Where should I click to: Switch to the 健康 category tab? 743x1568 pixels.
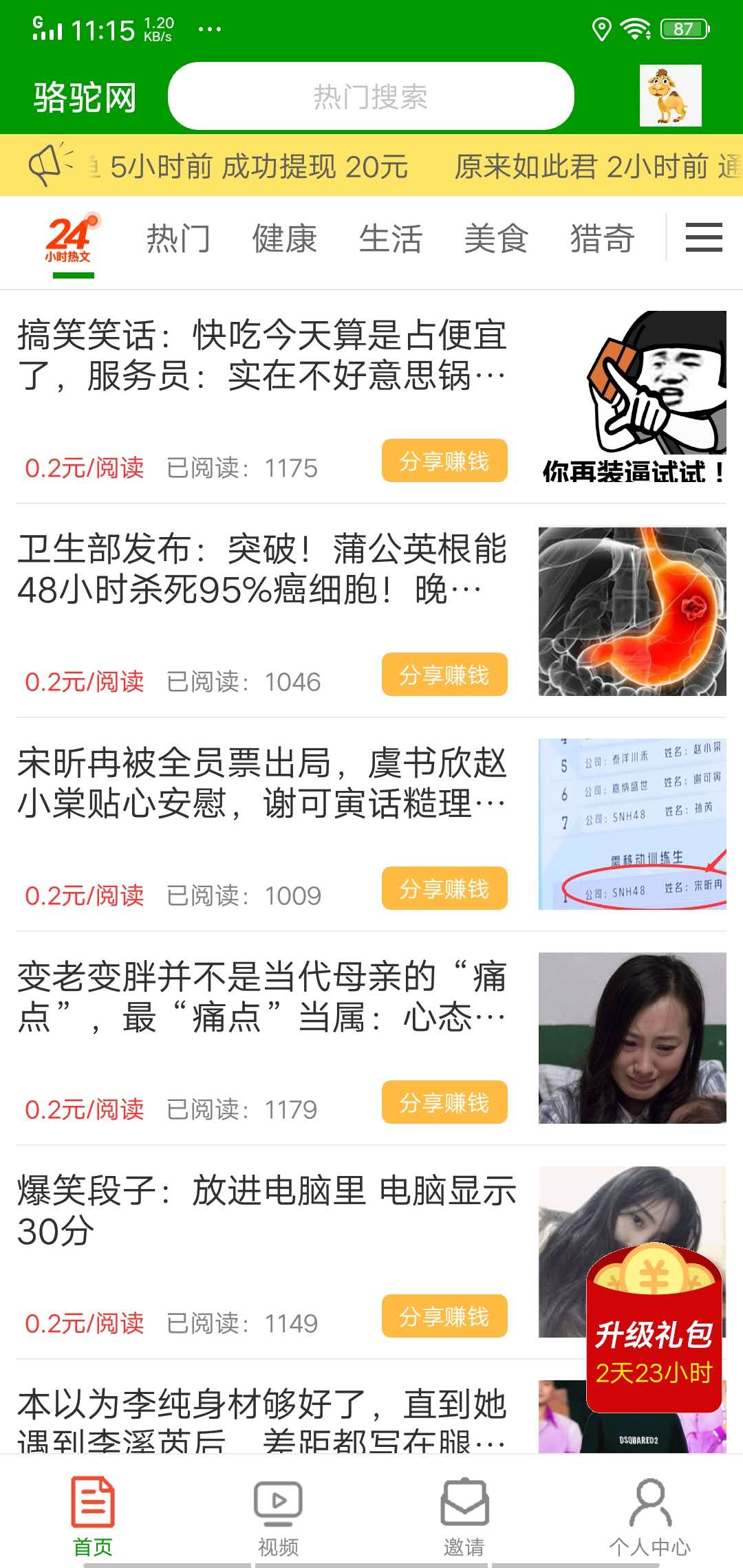coord(286,239)
